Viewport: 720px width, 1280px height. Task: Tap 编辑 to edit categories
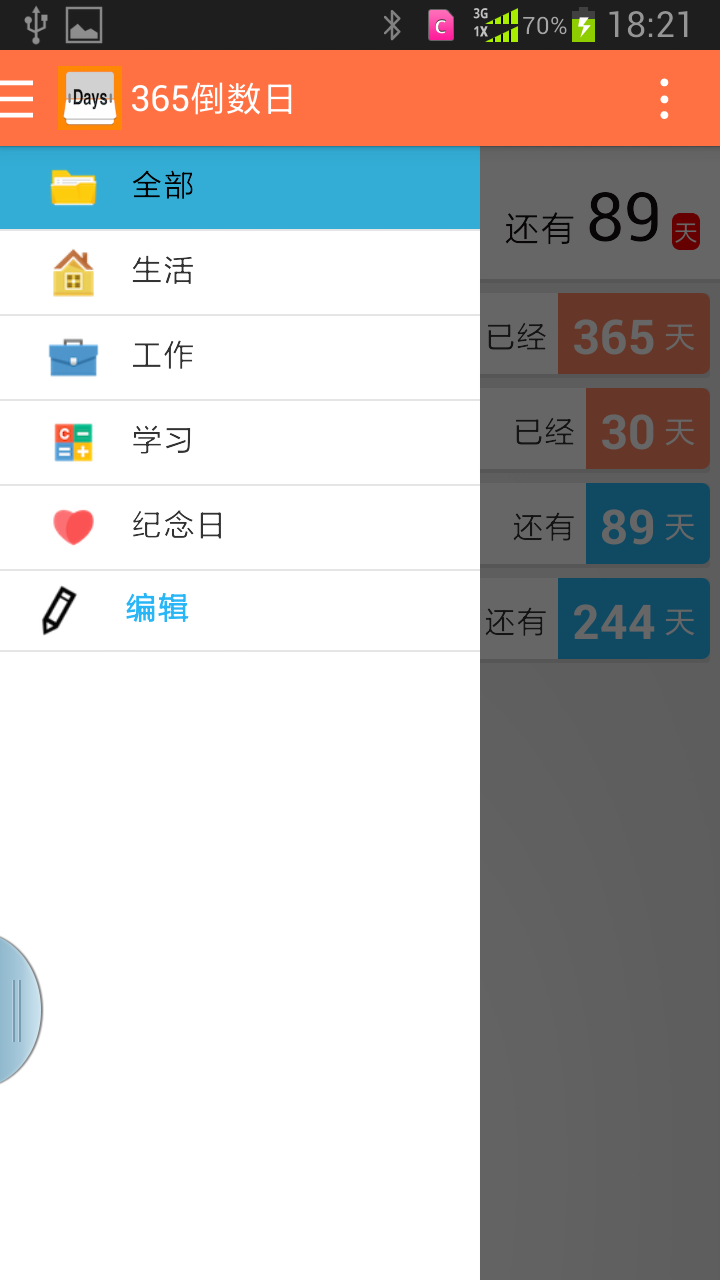pos(158,609)
